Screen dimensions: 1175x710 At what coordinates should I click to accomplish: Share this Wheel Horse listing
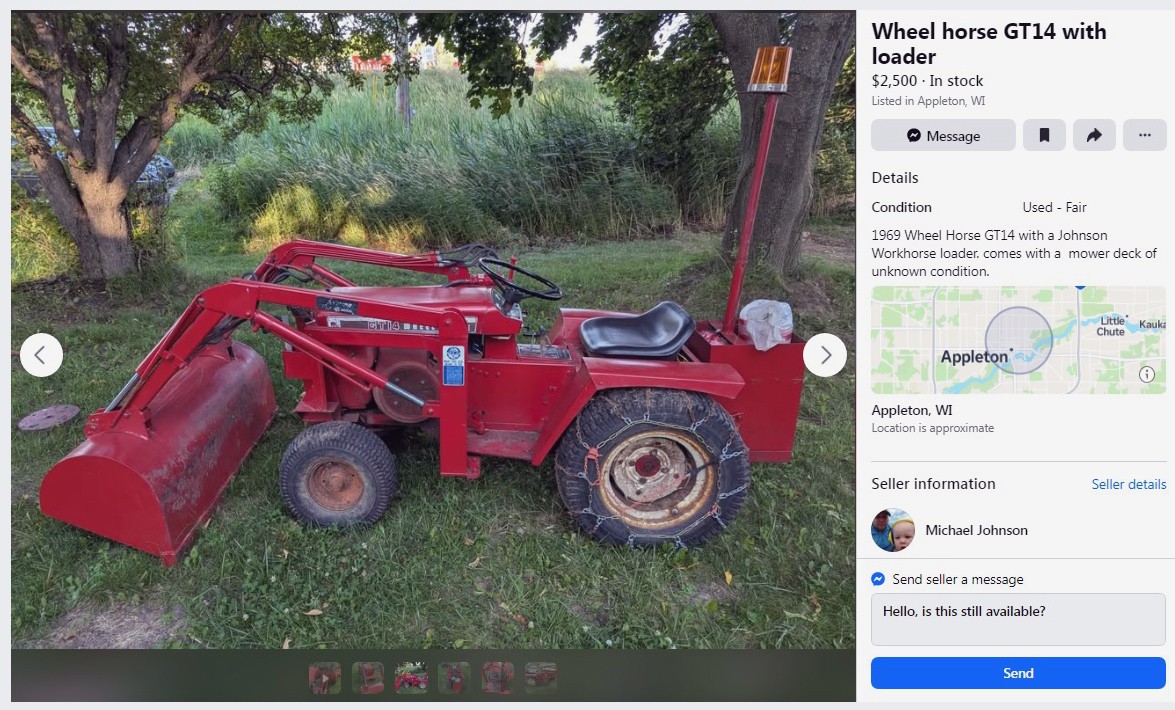[x=1094, y=135]
